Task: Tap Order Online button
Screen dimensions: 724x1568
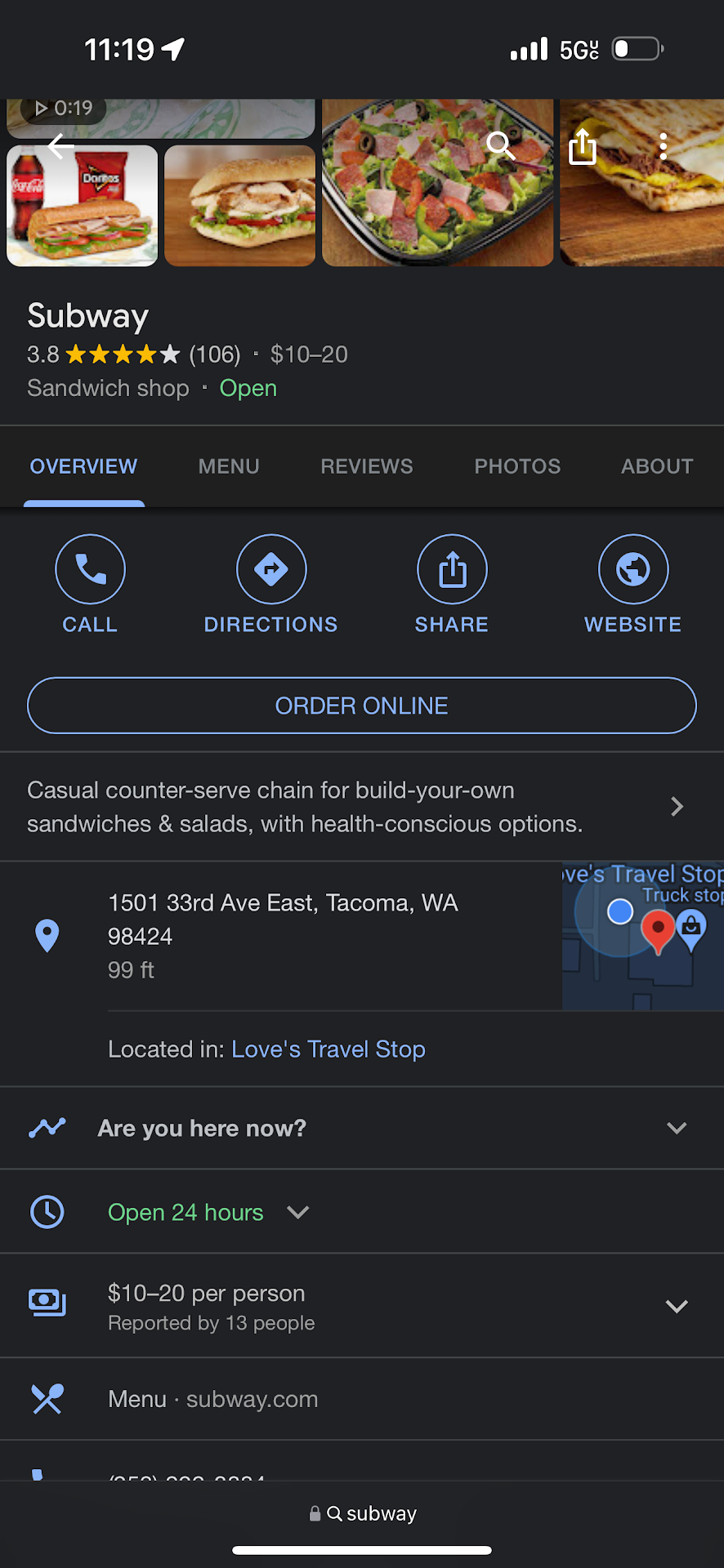Action: 362,706
